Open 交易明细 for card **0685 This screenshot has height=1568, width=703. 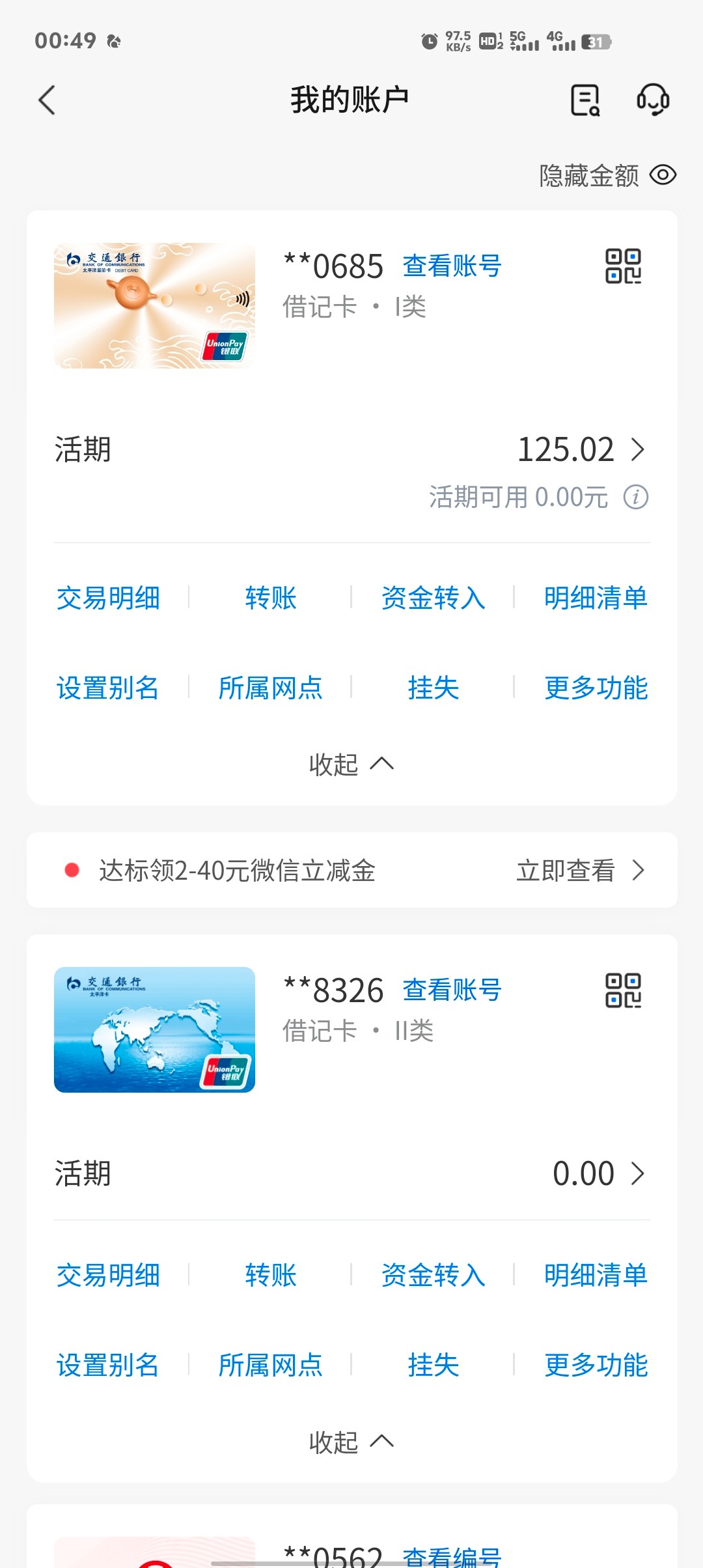pyautogui.click(x=108, y=598)
